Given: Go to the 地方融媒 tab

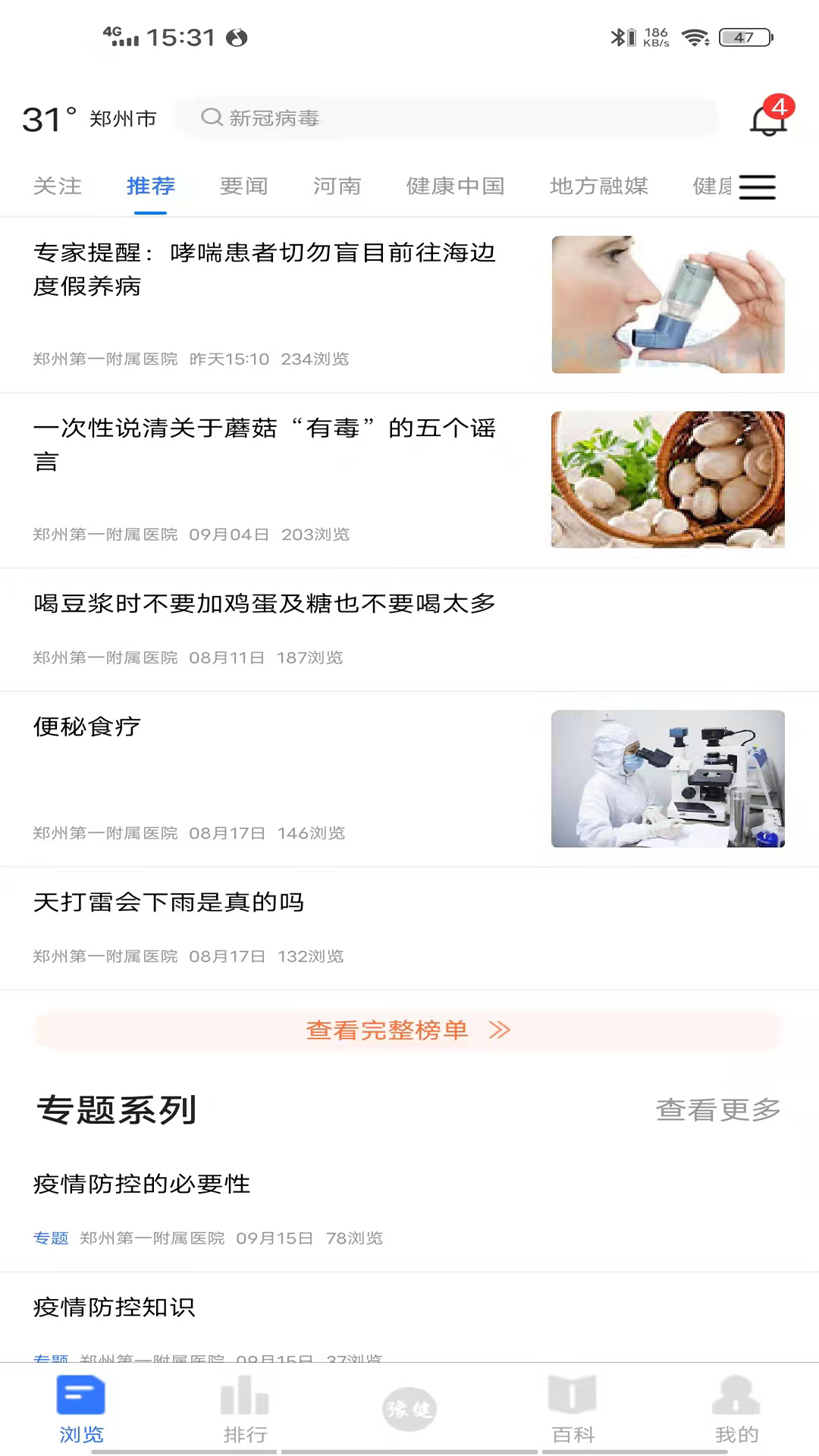Looking at the screenshot, I should [598, 187].
